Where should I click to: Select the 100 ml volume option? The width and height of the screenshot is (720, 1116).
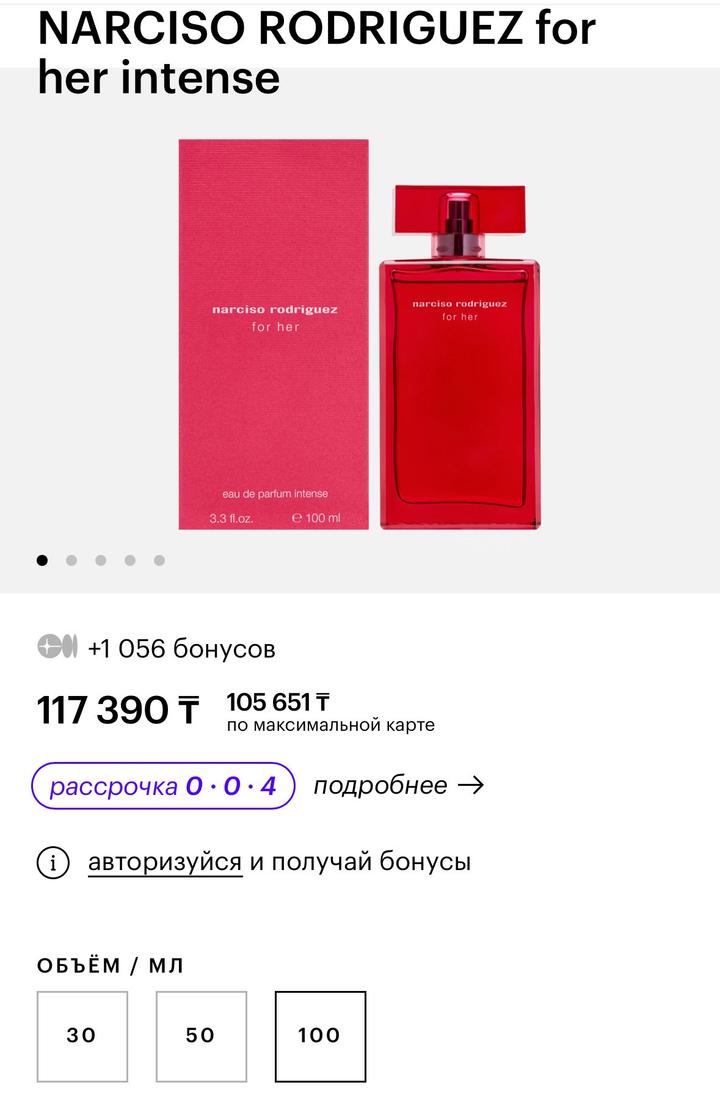click(320, 1036)
